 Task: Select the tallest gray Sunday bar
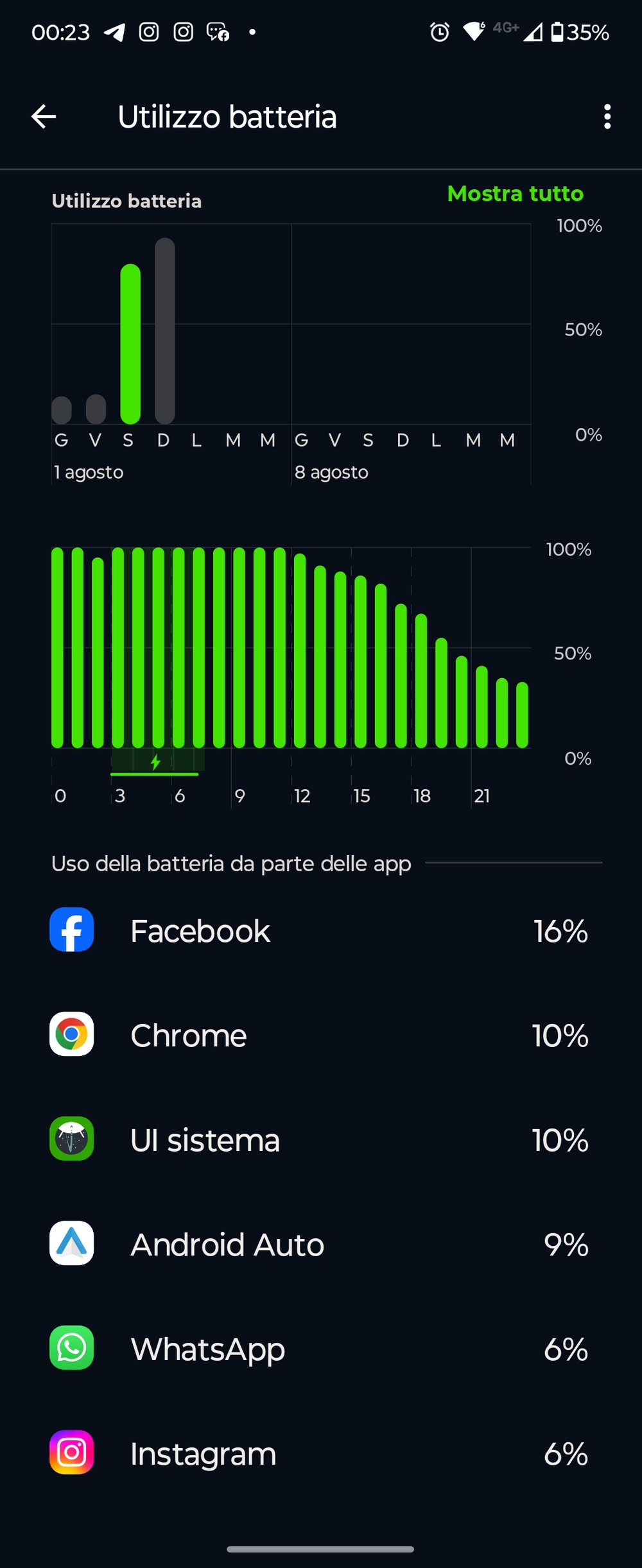click(165, 331)
